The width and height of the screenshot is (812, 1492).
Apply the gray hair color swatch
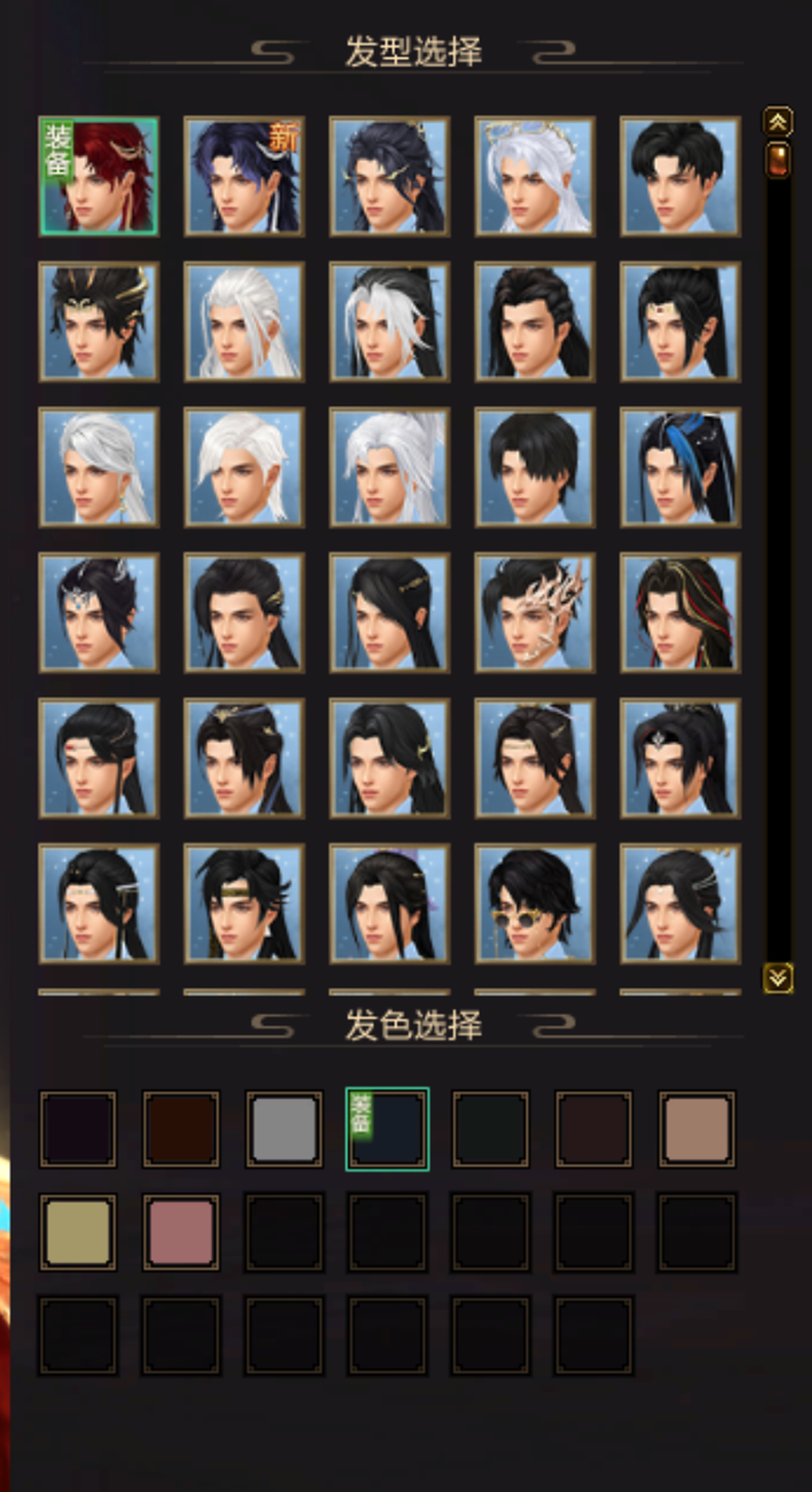(x=284, y=1129)
